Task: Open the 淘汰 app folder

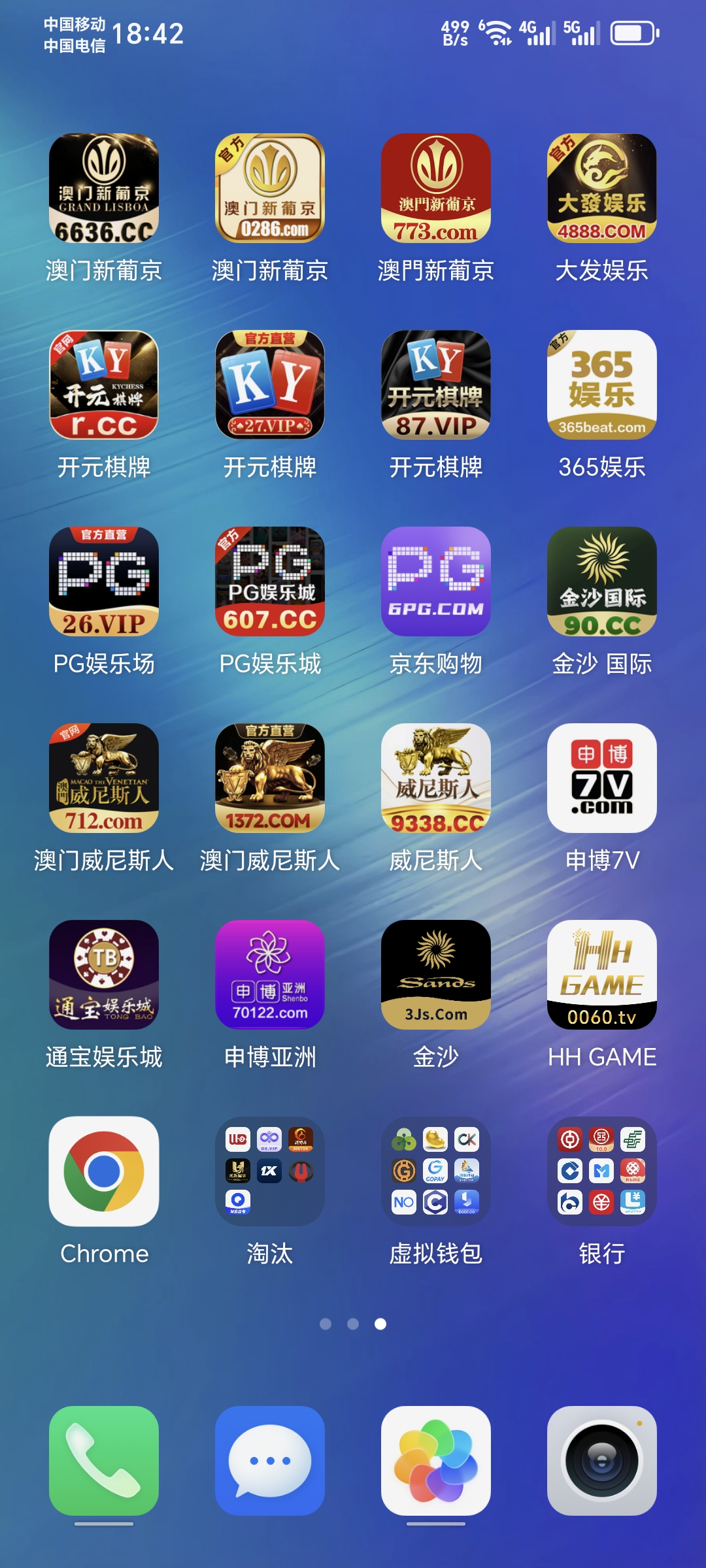Action: (270, 1171)
